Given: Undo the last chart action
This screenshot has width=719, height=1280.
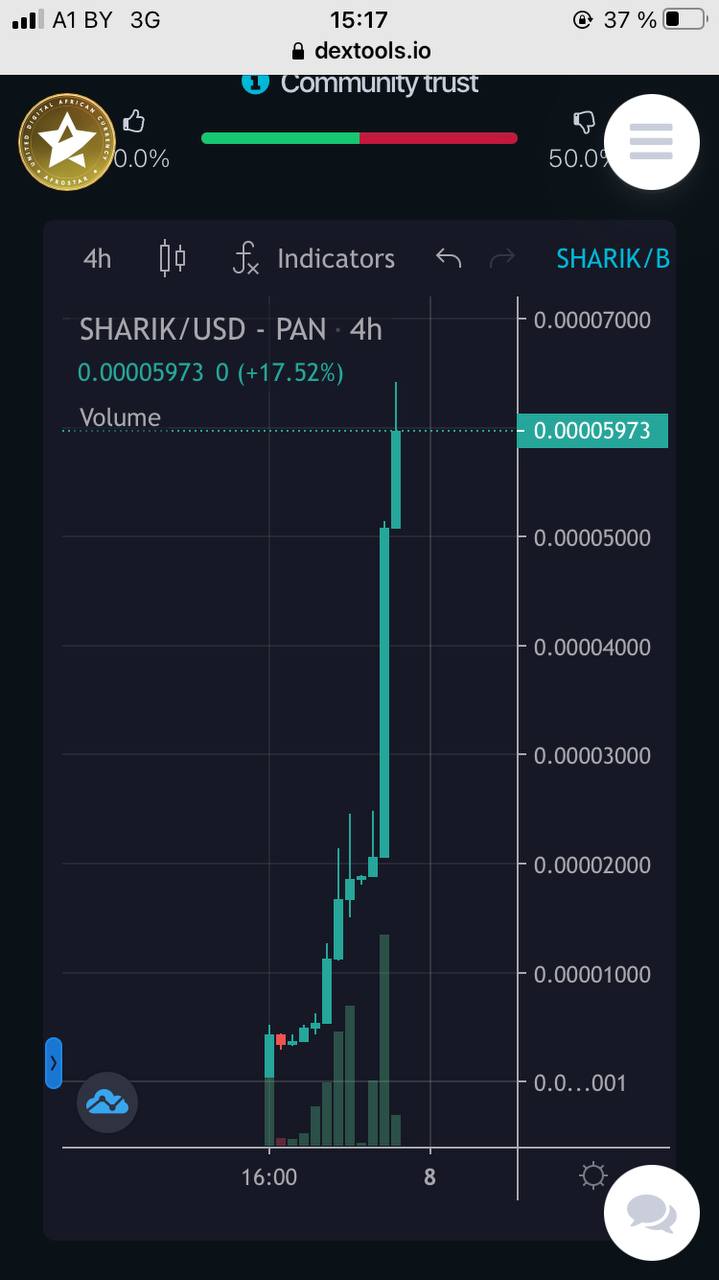Looking at the screenshot, I should click(449, 259).
